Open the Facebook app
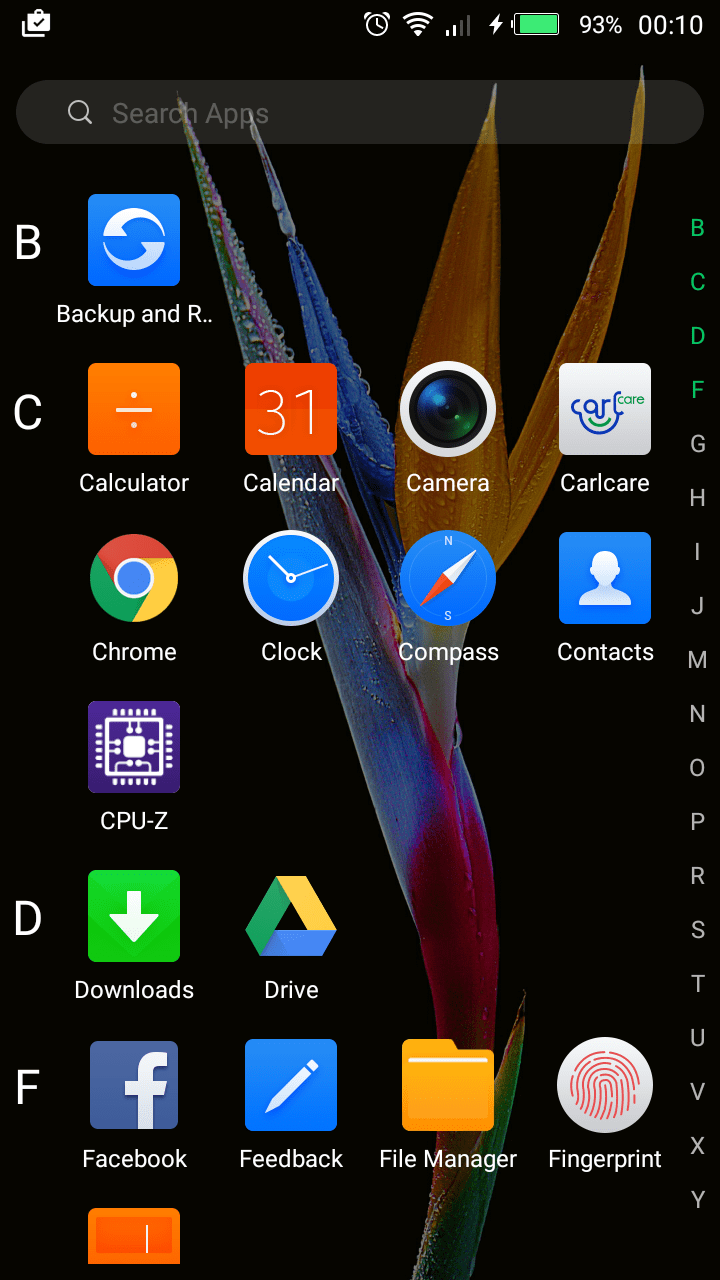Screen dimensions: 720x1280 [134, 1086]
